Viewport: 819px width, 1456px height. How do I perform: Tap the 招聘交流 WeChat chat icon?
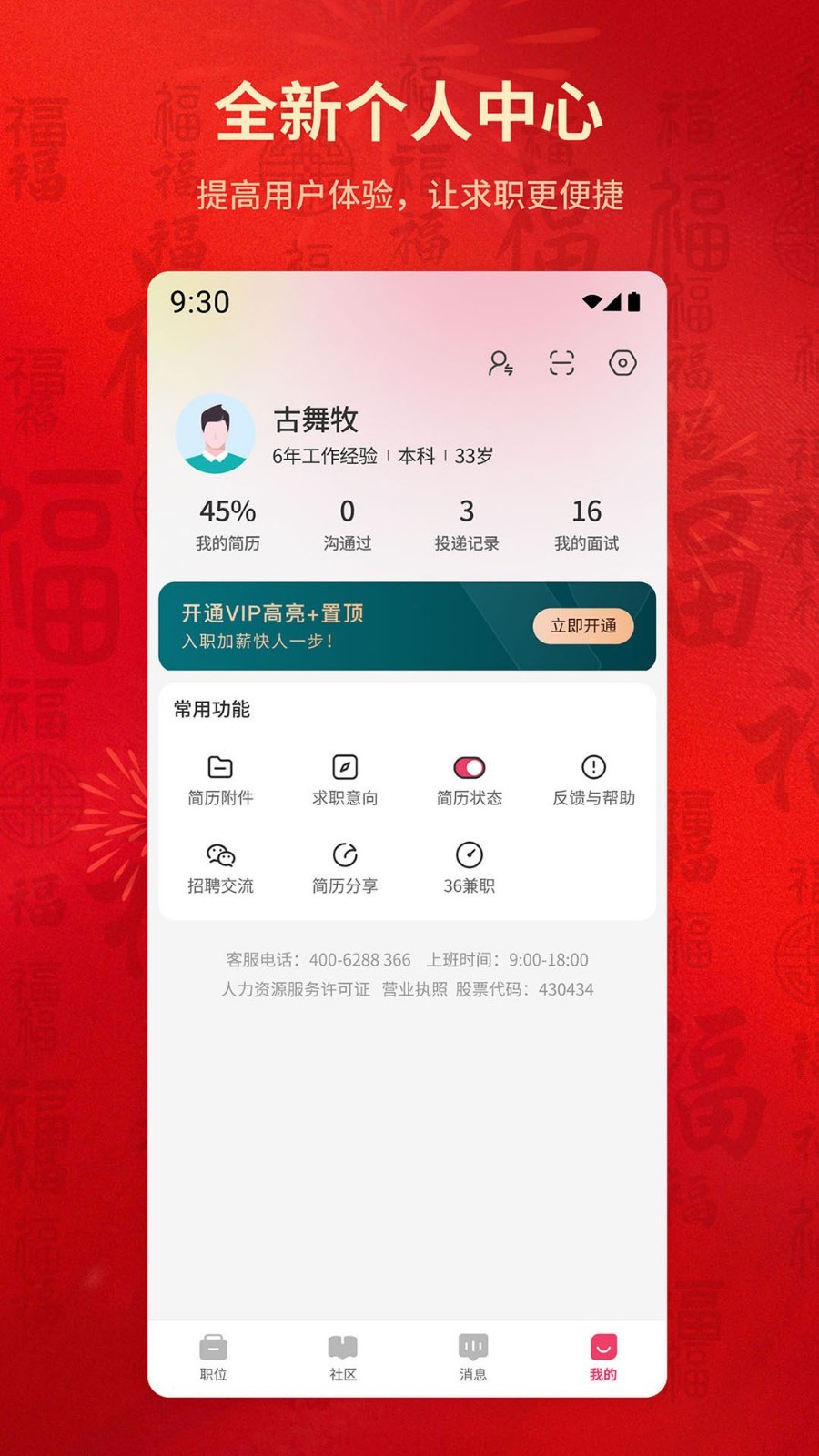(x=221, y=855)
